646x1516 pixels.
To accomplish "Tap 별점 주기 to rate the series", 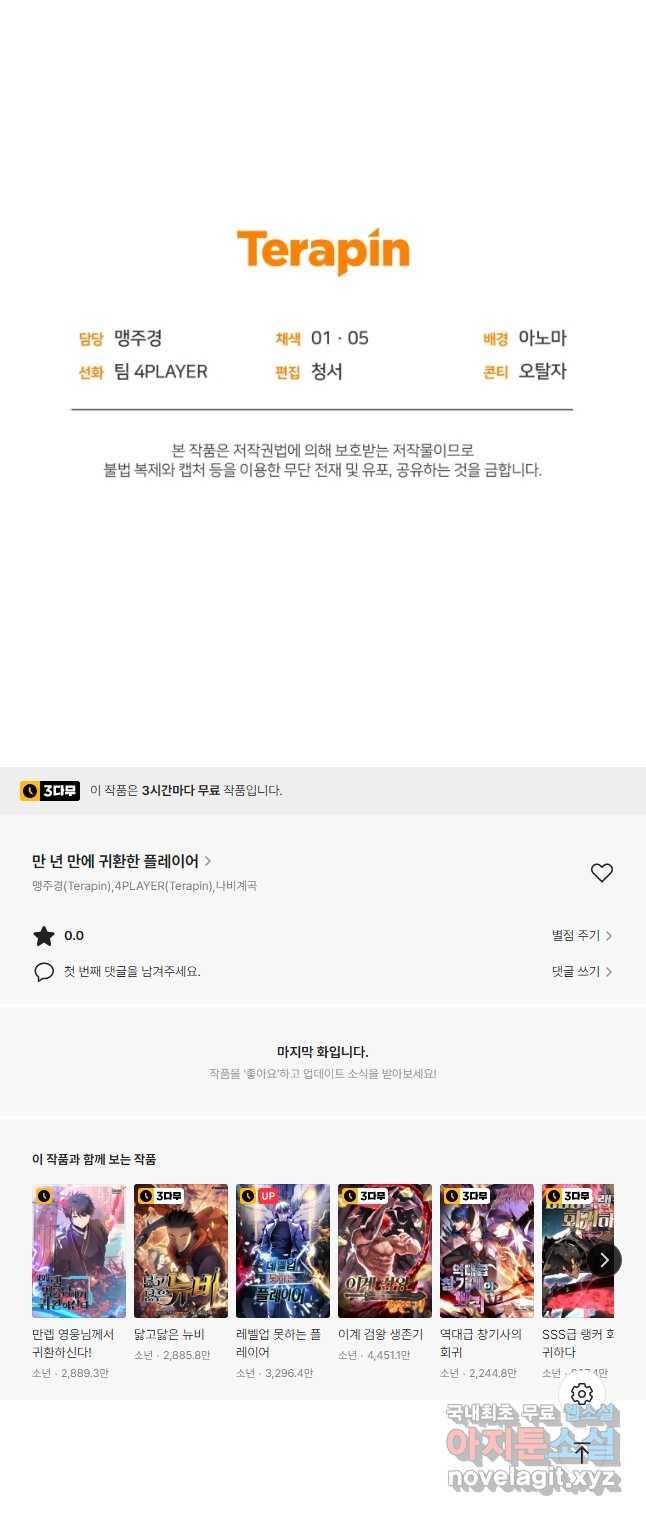I will pos(581,936).
